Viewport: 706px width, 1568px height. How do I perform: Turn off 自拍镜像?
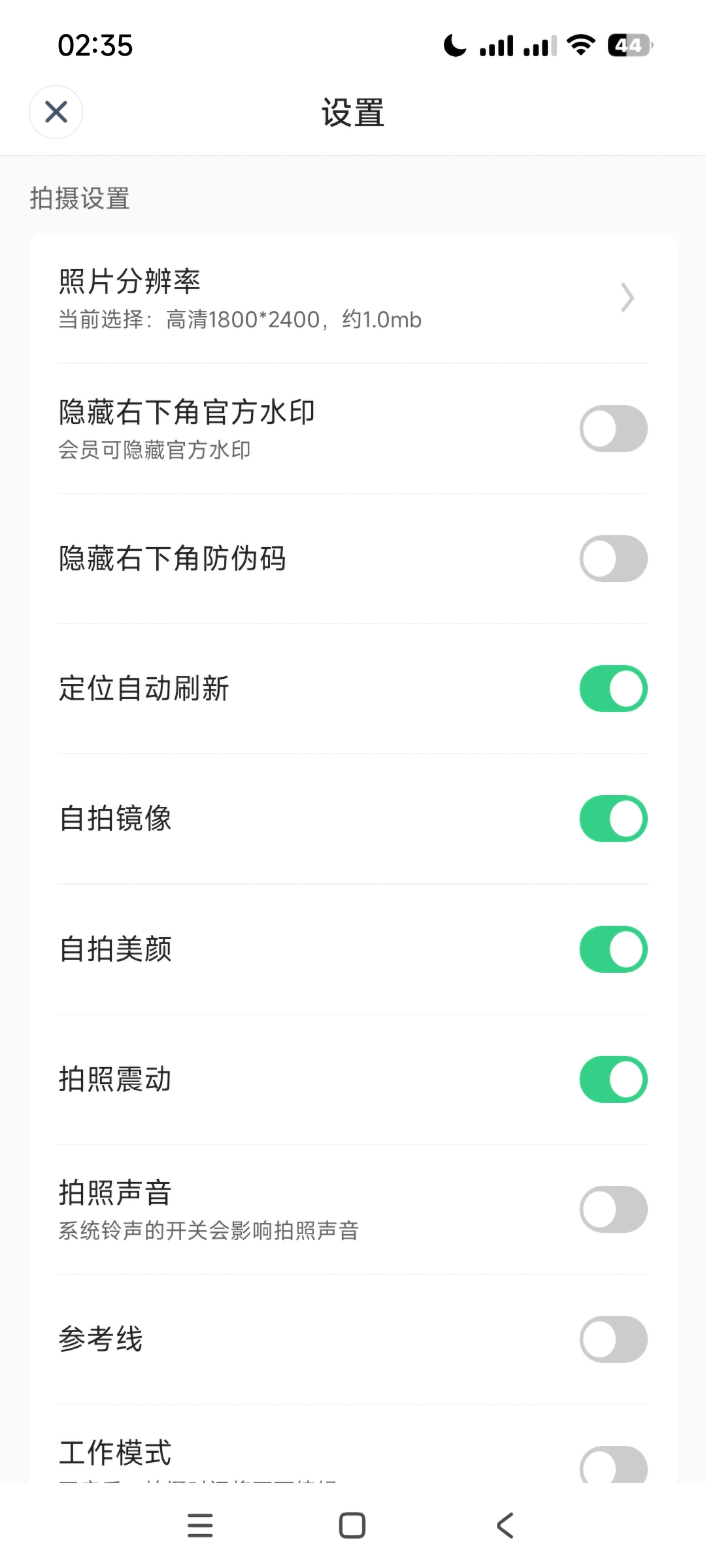pyautogui.click(x=613, y=818)
